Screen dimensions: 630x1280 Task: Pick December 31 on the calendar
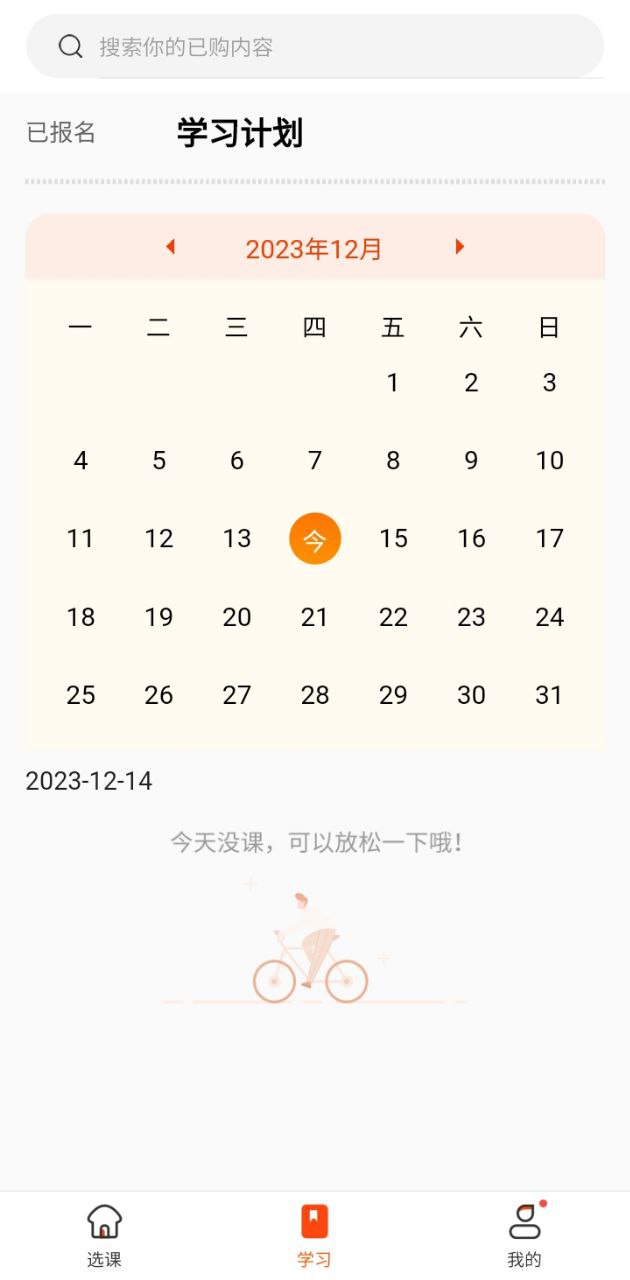(549, 695)
